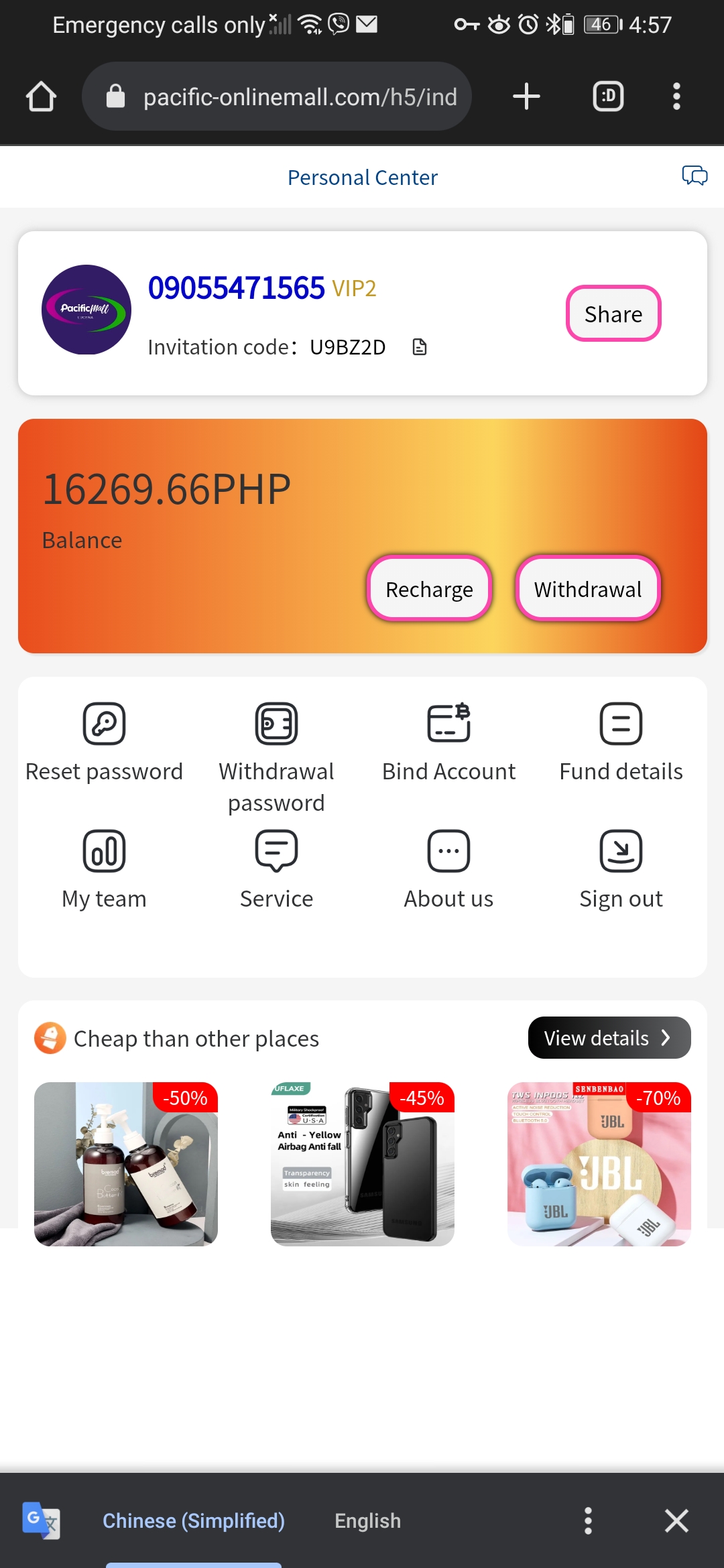The width and height of the screenshot is (724, 1568).
Task: Tap the Share button
Action: point(613,314)
